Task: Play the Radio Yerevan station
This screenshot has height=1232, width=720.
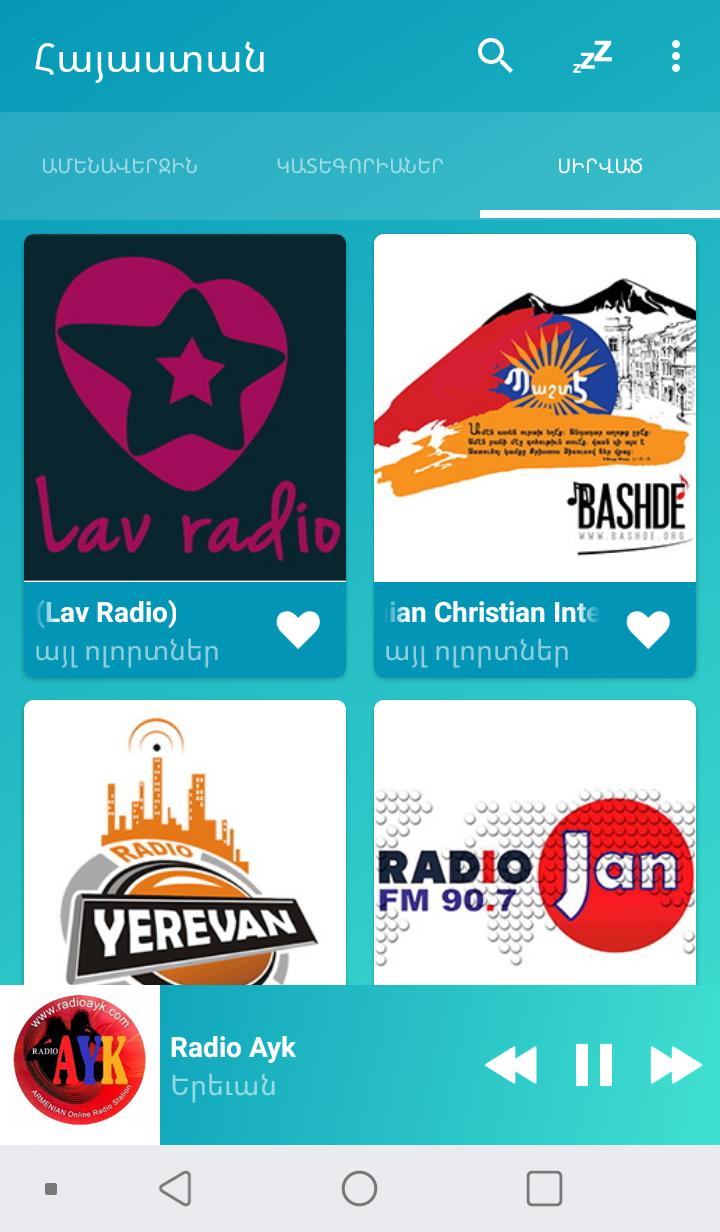Action: click(185, 845)
